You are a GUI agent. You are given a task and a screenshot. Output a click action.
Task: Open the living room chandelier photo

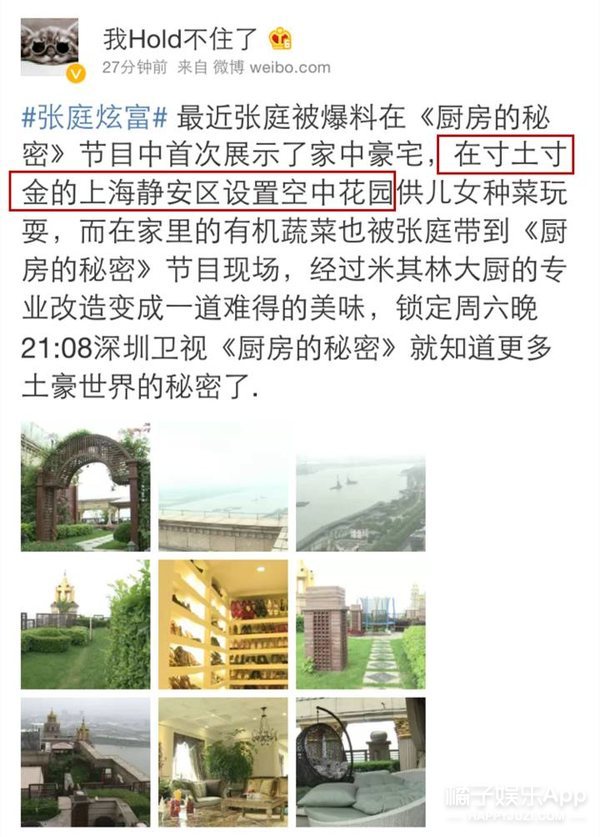pos(223,762)
